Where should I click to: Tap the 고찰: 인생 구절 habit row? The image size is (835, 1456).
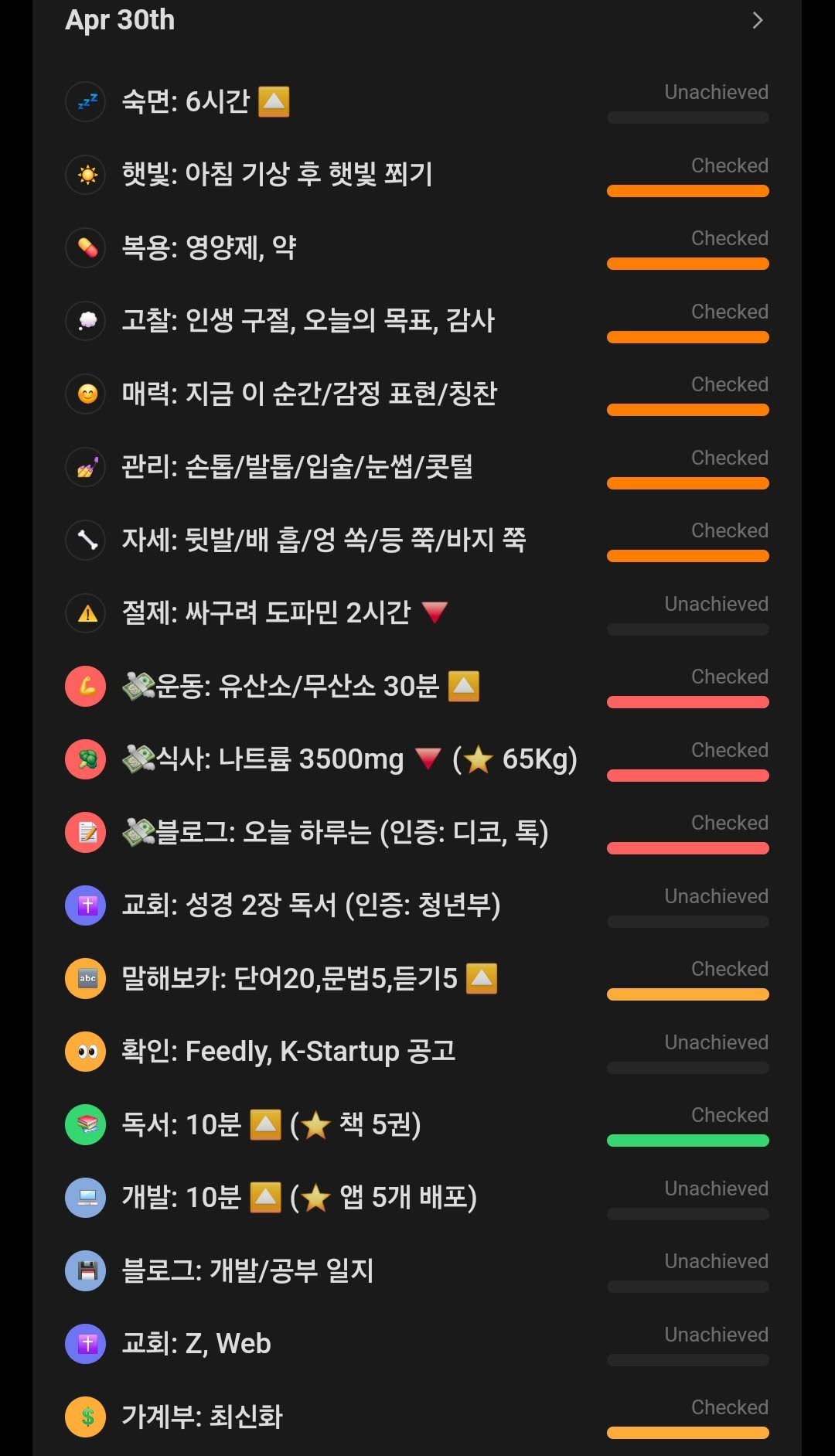tap(308, 321)
